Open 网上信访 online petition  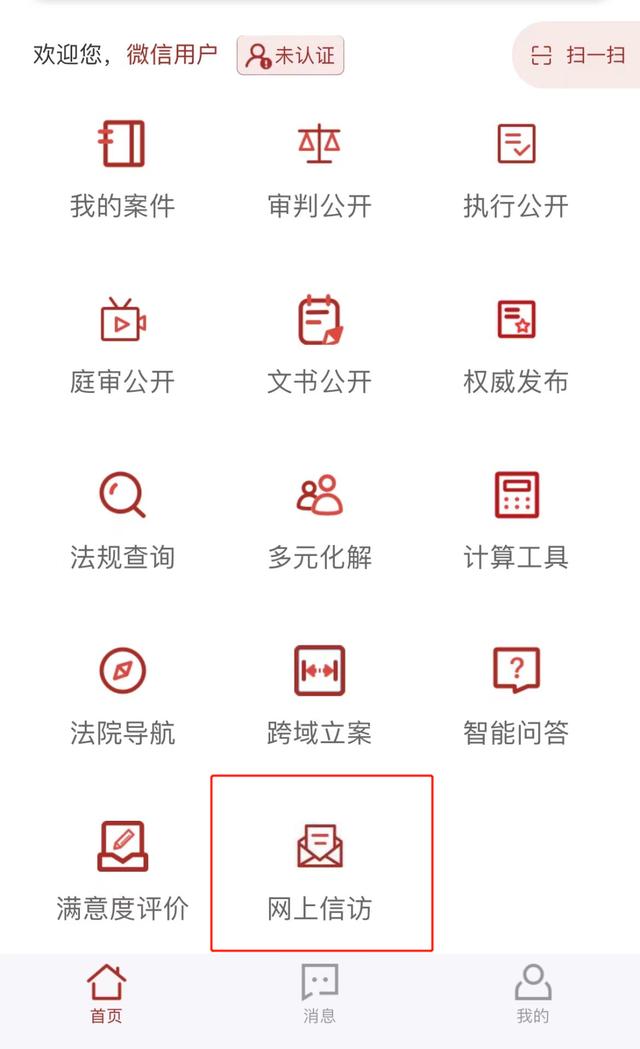319,870
